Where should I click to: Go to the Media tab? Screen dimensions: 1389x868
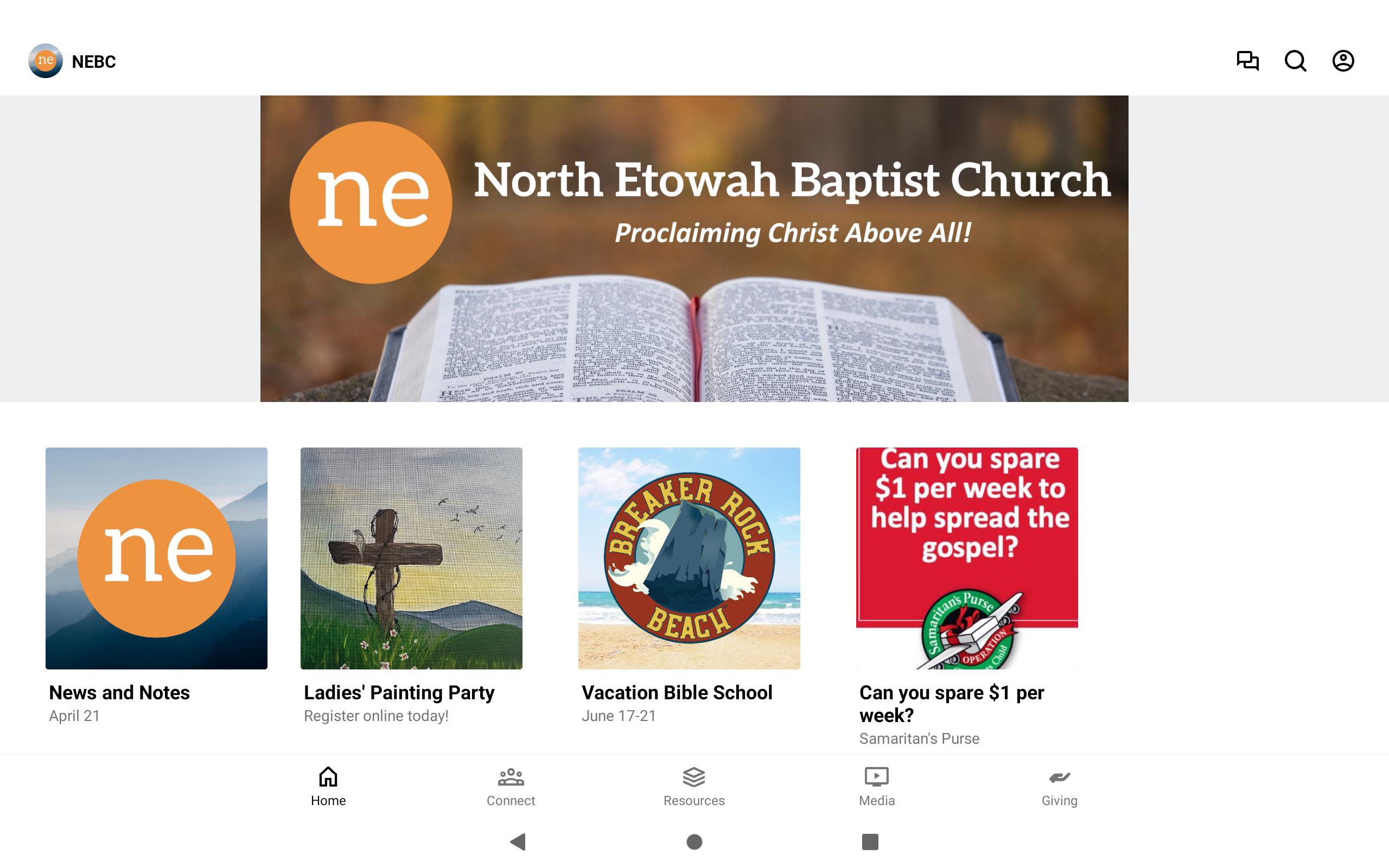876,787
